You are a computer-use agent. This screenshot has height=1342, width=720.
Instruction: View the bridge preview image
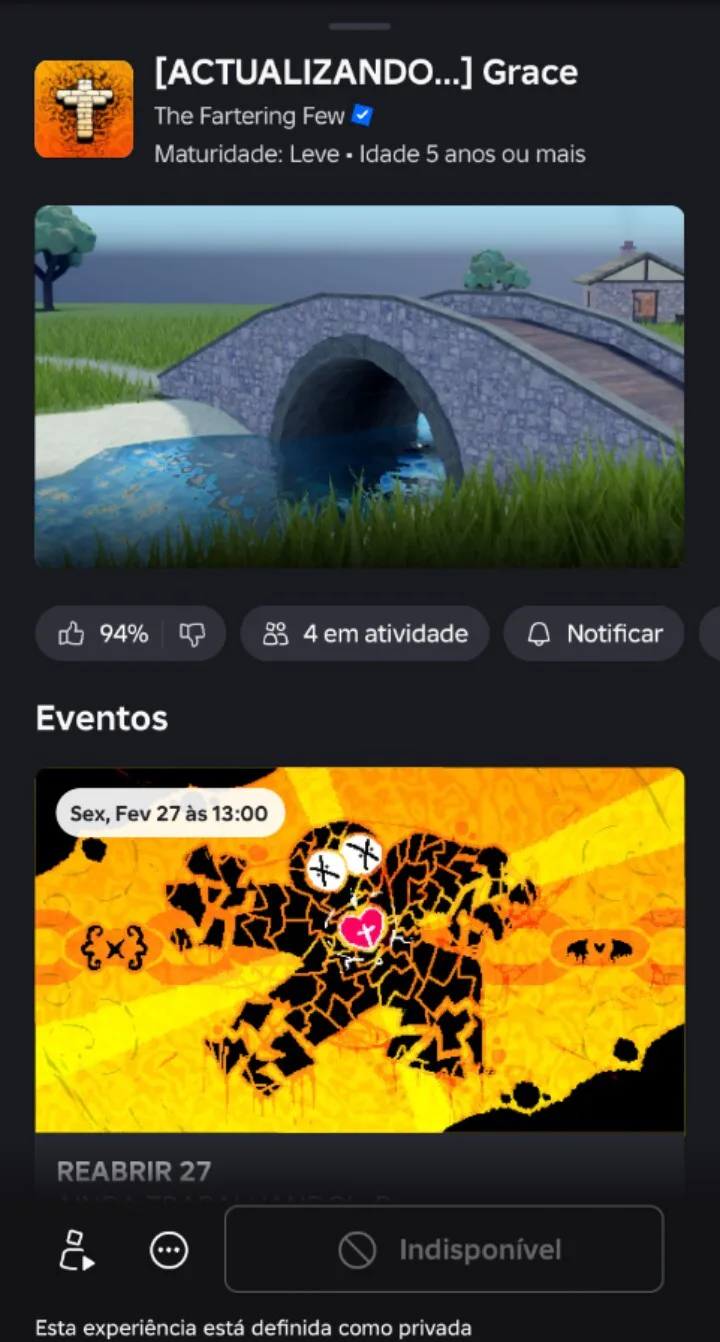[x=360, y=387]
